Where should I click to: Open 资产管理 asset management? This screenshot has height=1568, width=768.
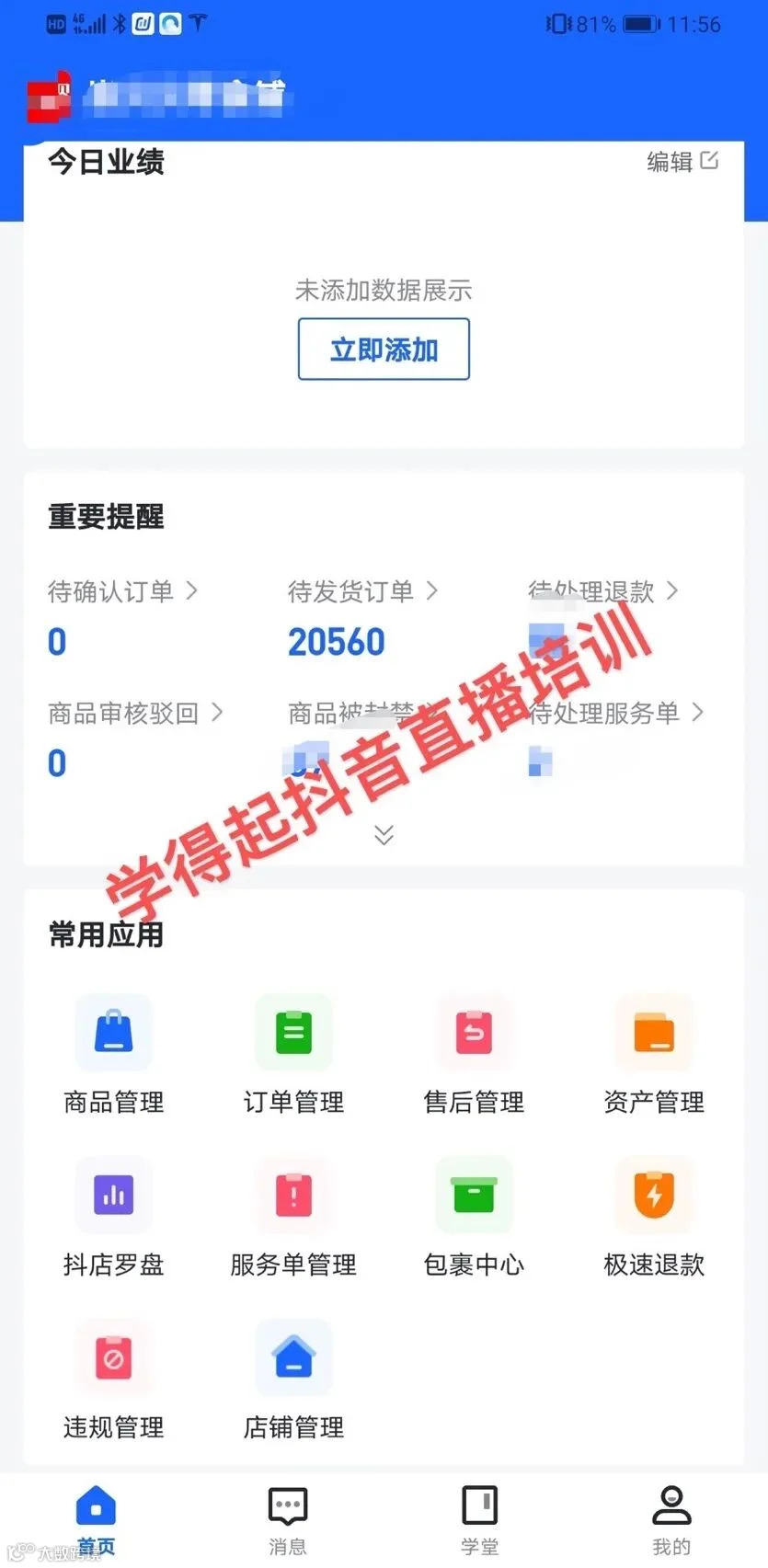tap(654, 1054)
